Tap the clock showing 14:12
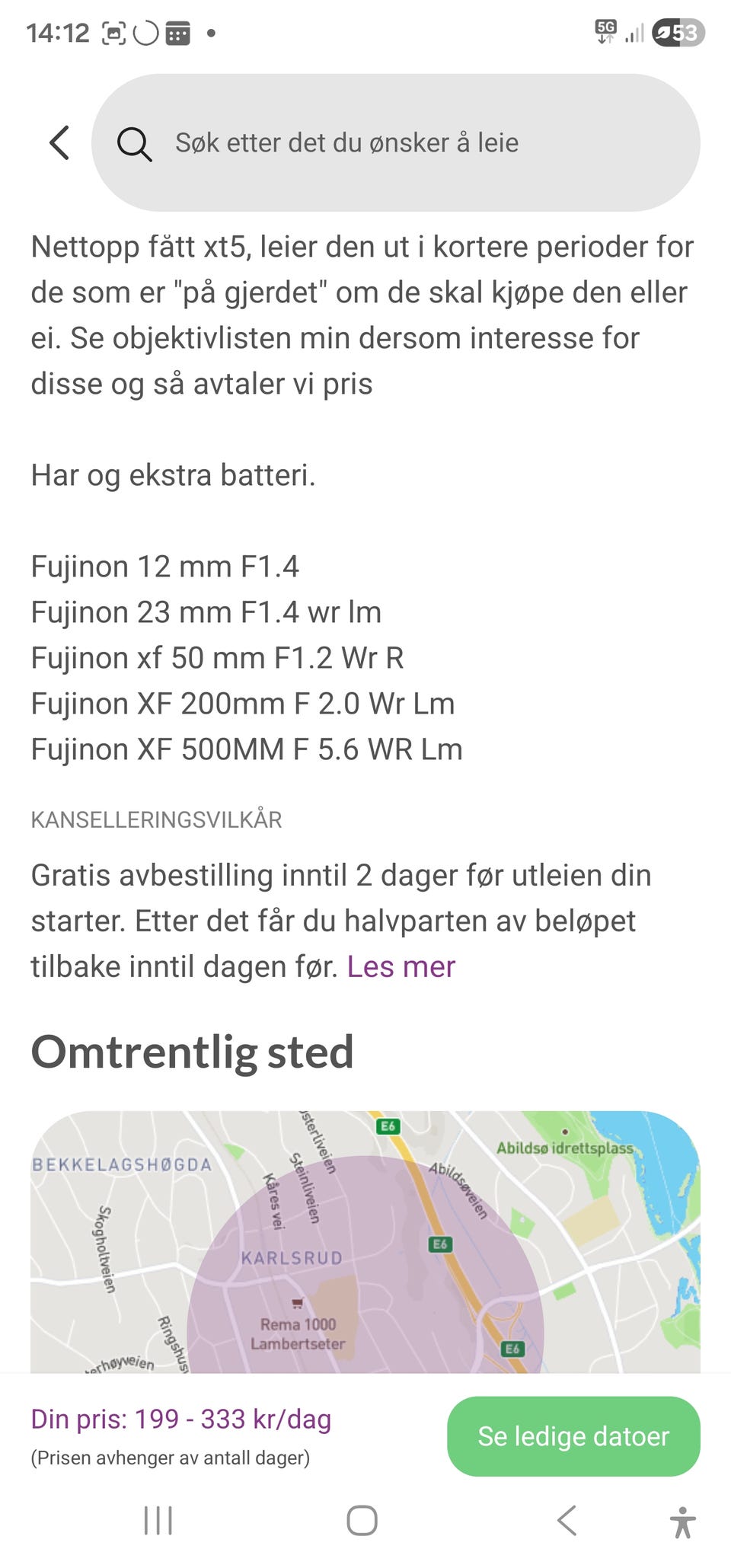 [x=57, y=30]
